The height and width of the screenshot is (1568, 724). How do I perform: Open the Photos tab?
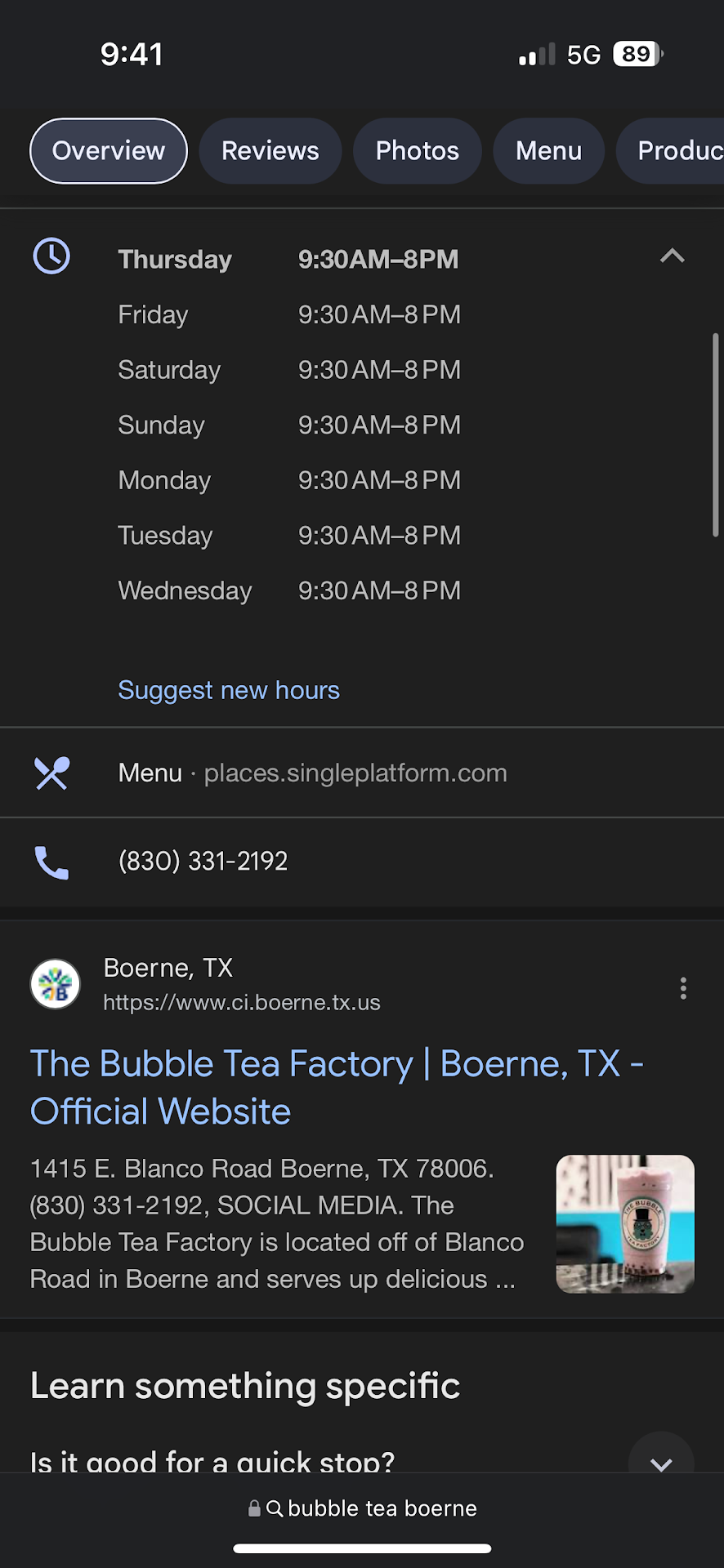point(417,151)
